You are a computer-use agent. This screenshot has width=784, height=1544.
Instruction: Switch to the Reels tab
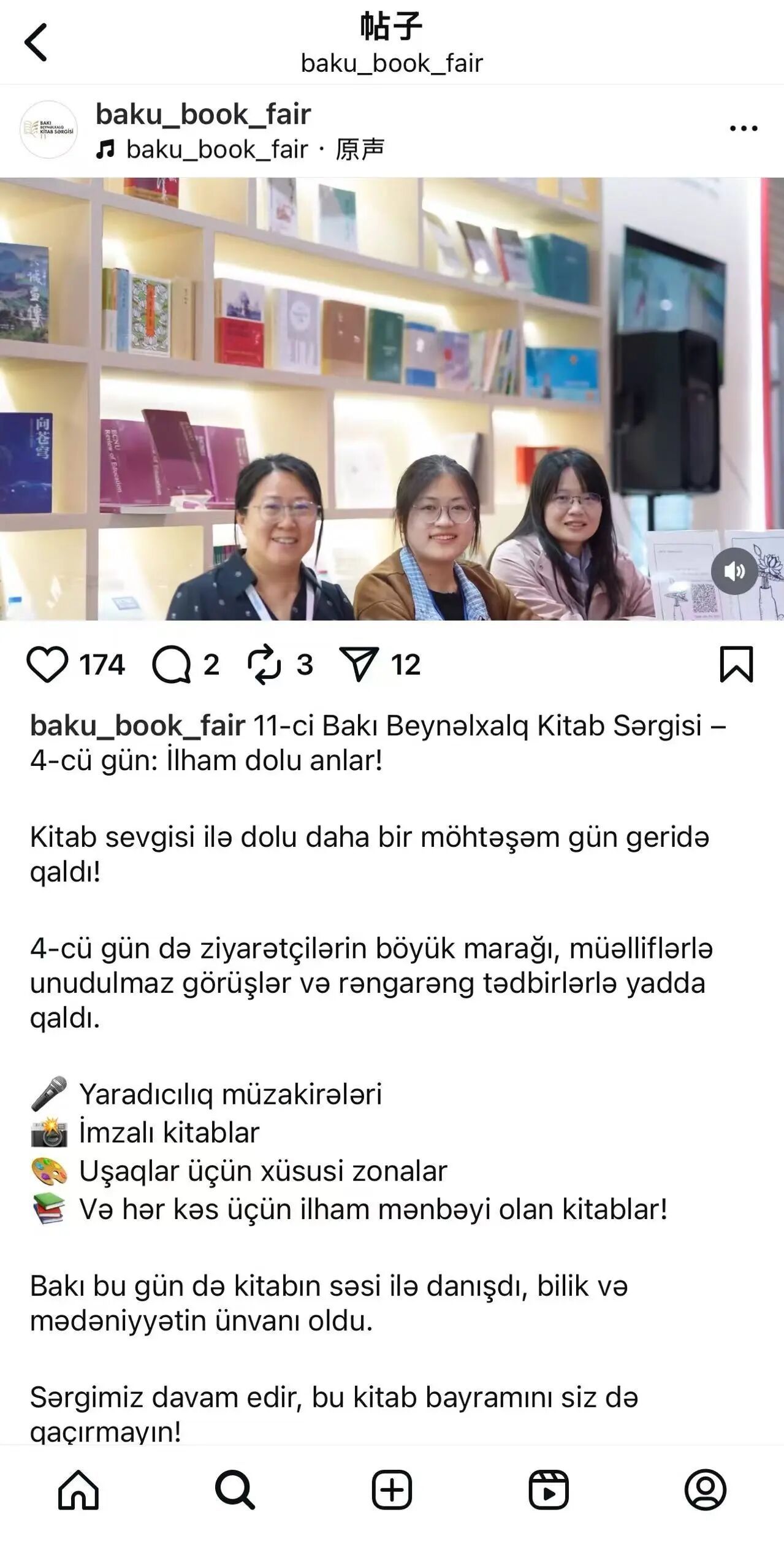pos(549,1489)
